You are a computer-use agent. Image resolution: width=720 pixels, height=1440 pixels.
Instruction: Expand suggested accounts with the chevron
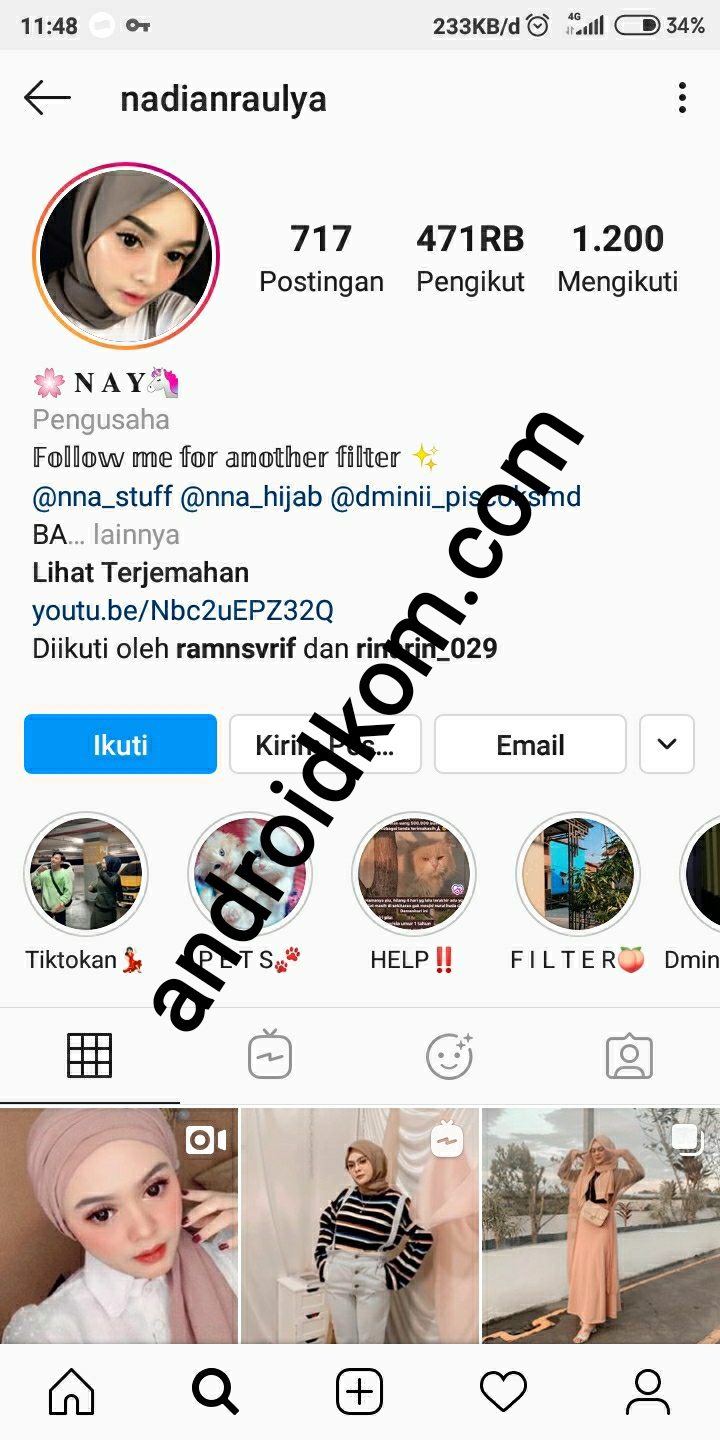tap(667, 744)
